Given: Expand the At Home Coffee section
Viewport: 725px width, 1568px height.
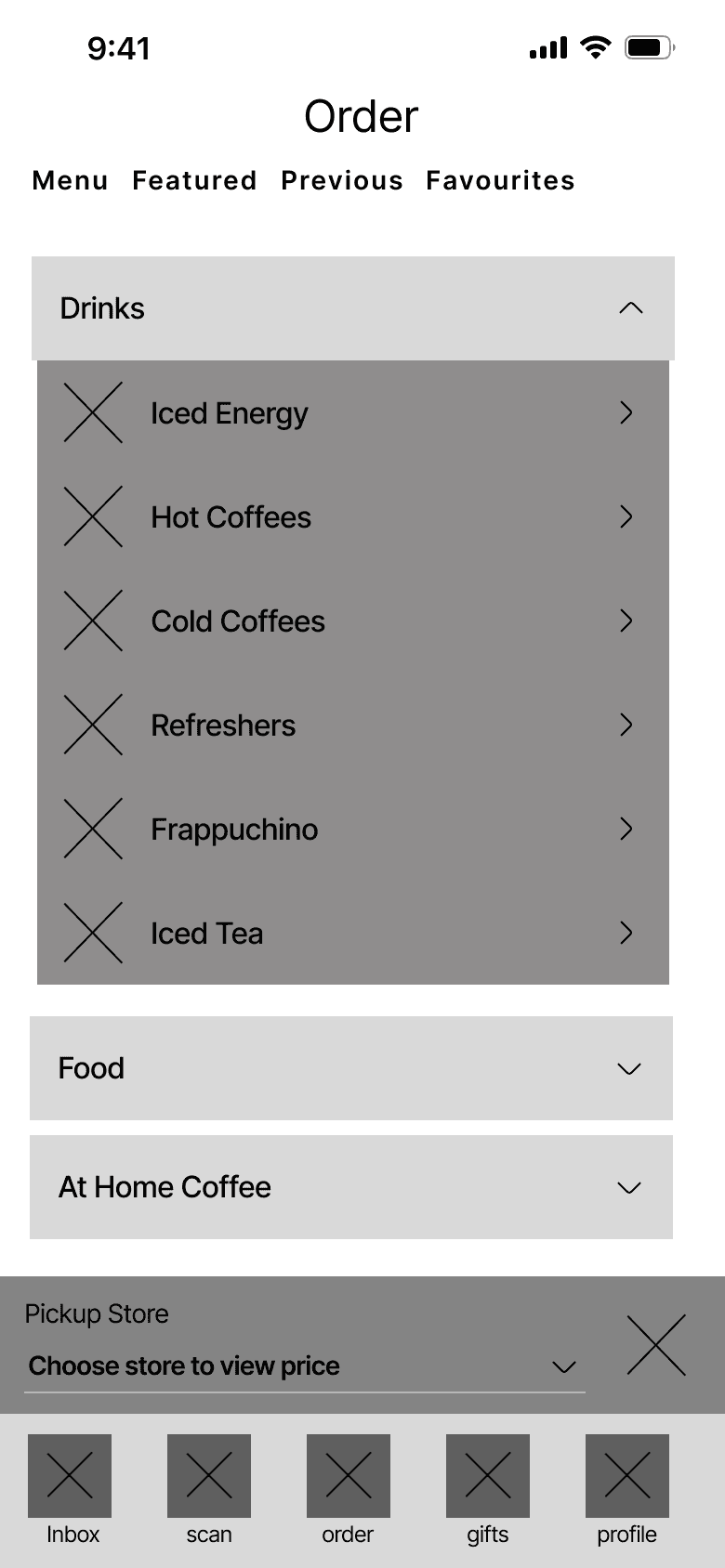Looking at the screenshot, I should [351, 1187].
